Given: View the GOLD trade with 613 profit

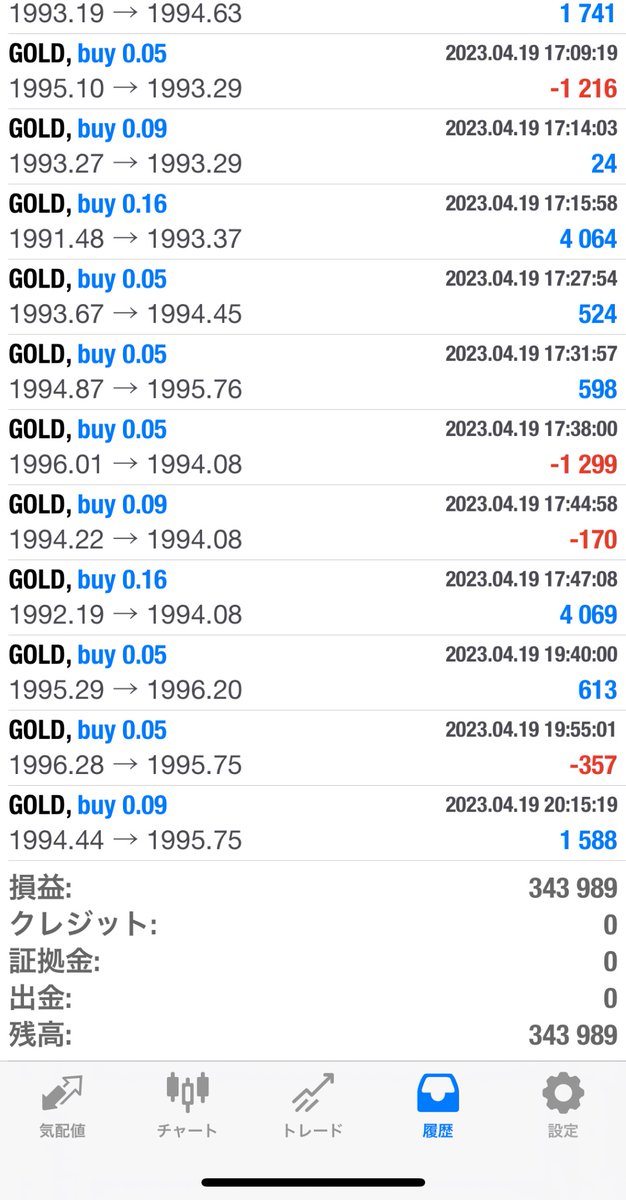Looking at the screenshot, I should pos(313,672).
